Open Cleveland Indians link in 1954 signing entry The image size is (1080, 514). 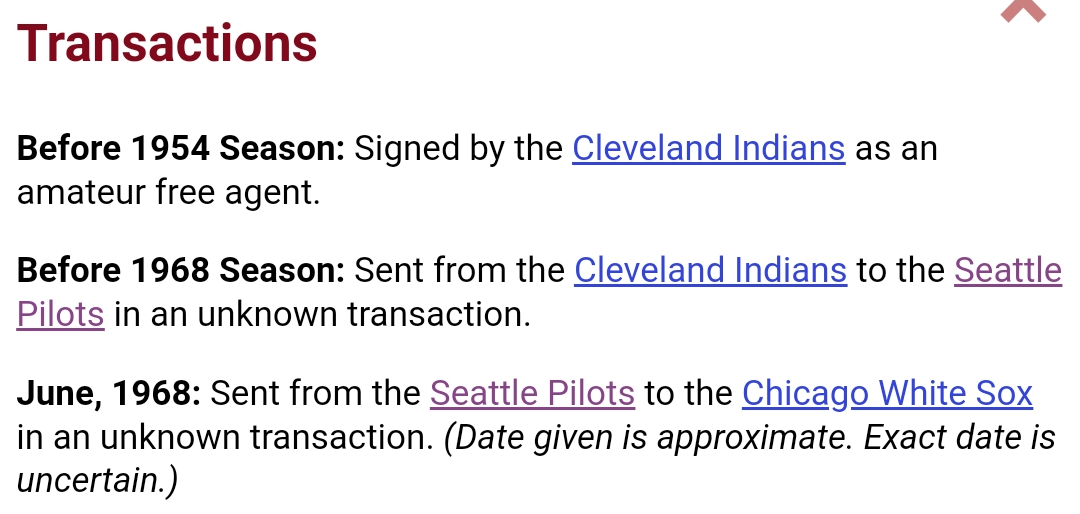click(x=708, y=149)
